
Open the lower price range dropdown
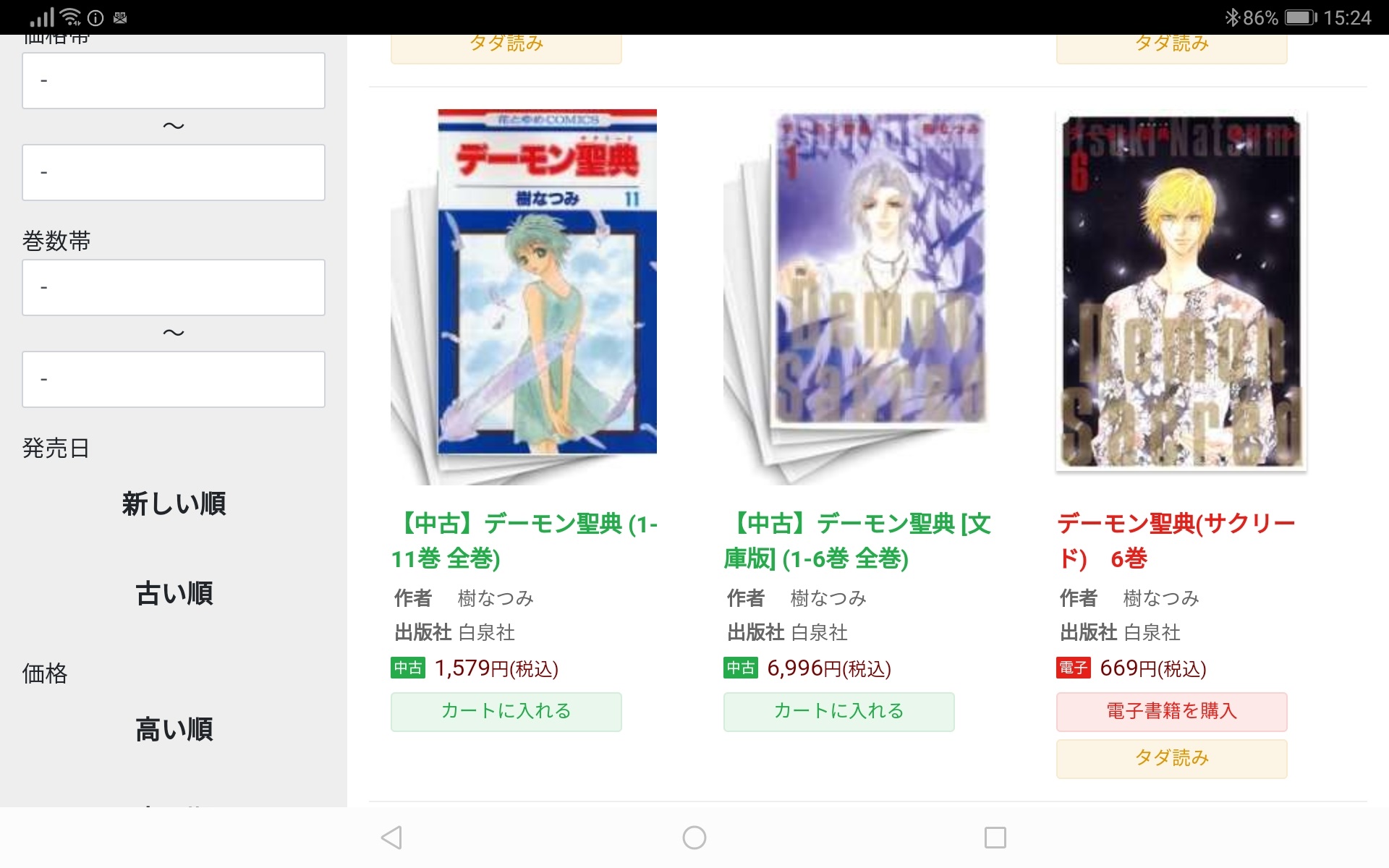(x=174, y=80)
